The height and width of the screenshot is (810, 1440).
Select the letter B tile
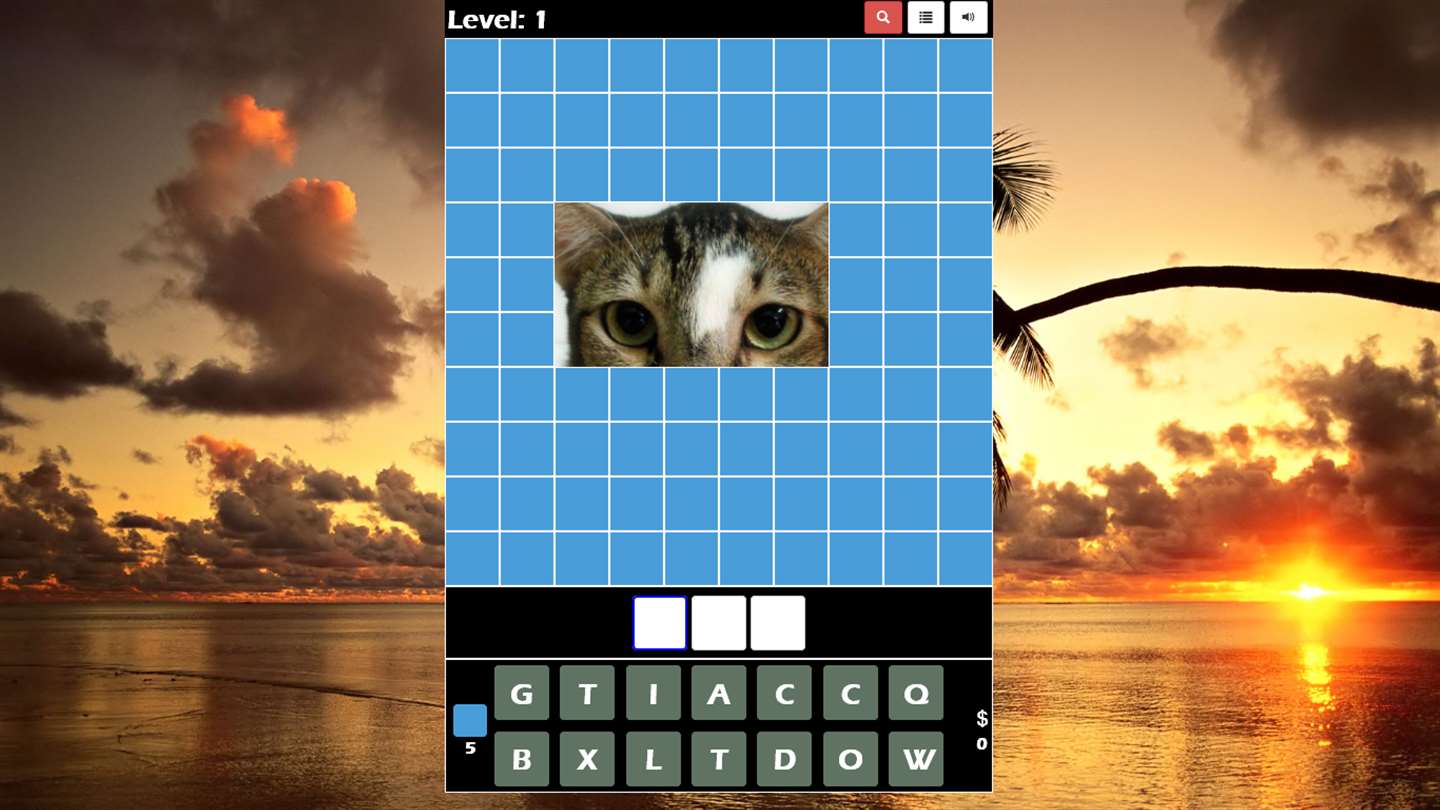coord(521,759)
